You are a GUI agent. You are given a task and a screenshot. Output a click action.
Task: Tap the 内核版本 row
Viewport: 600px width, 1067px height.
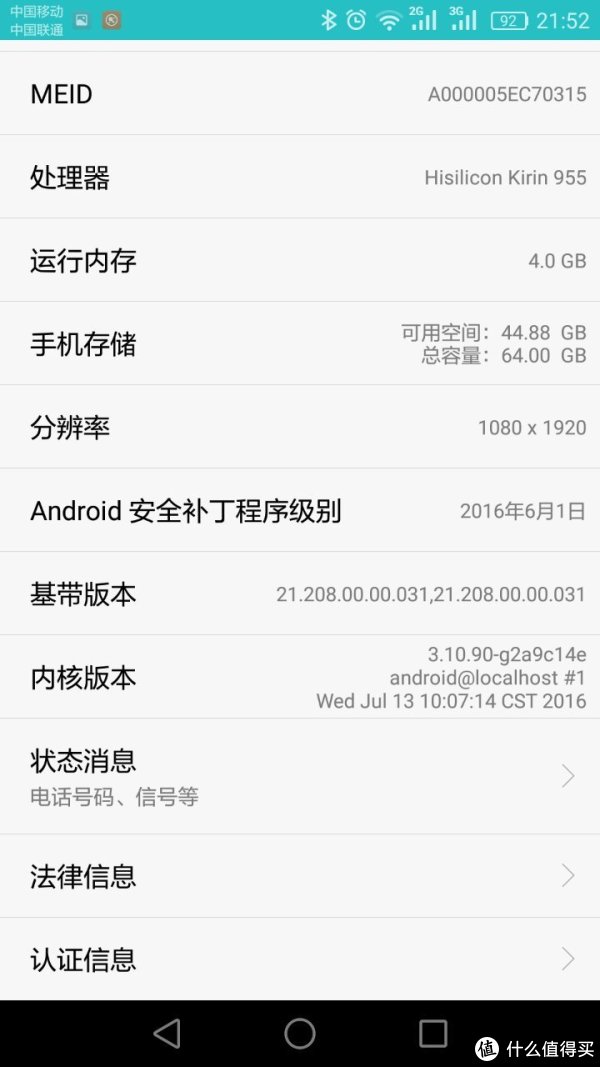point(300,677)
